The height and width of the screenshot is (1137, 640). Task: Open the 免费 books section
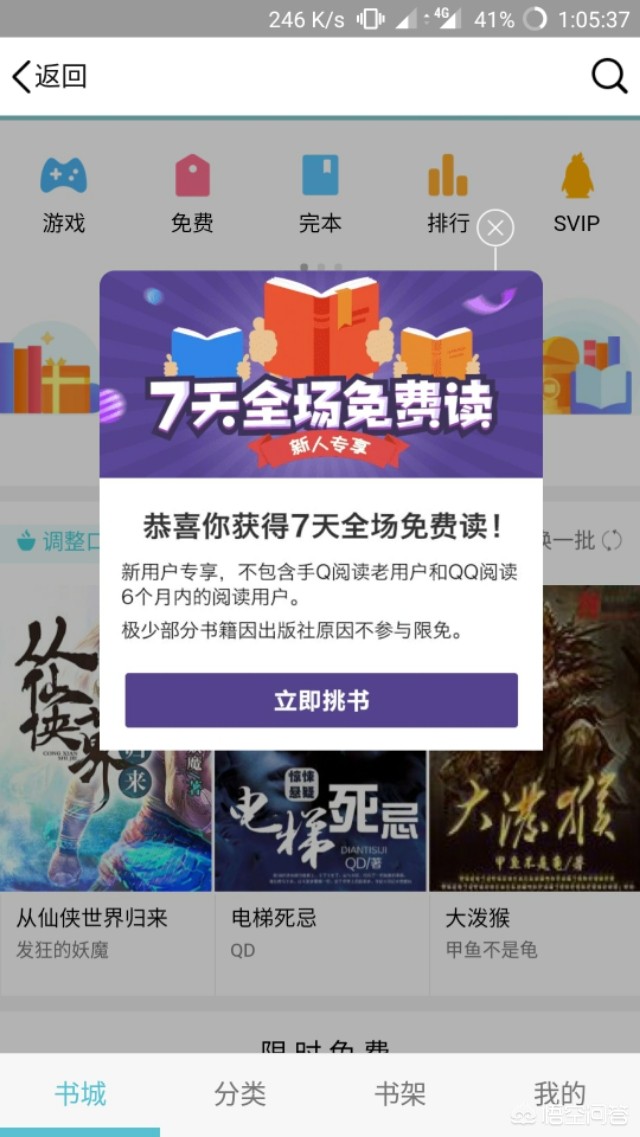[x=192, y=194]
